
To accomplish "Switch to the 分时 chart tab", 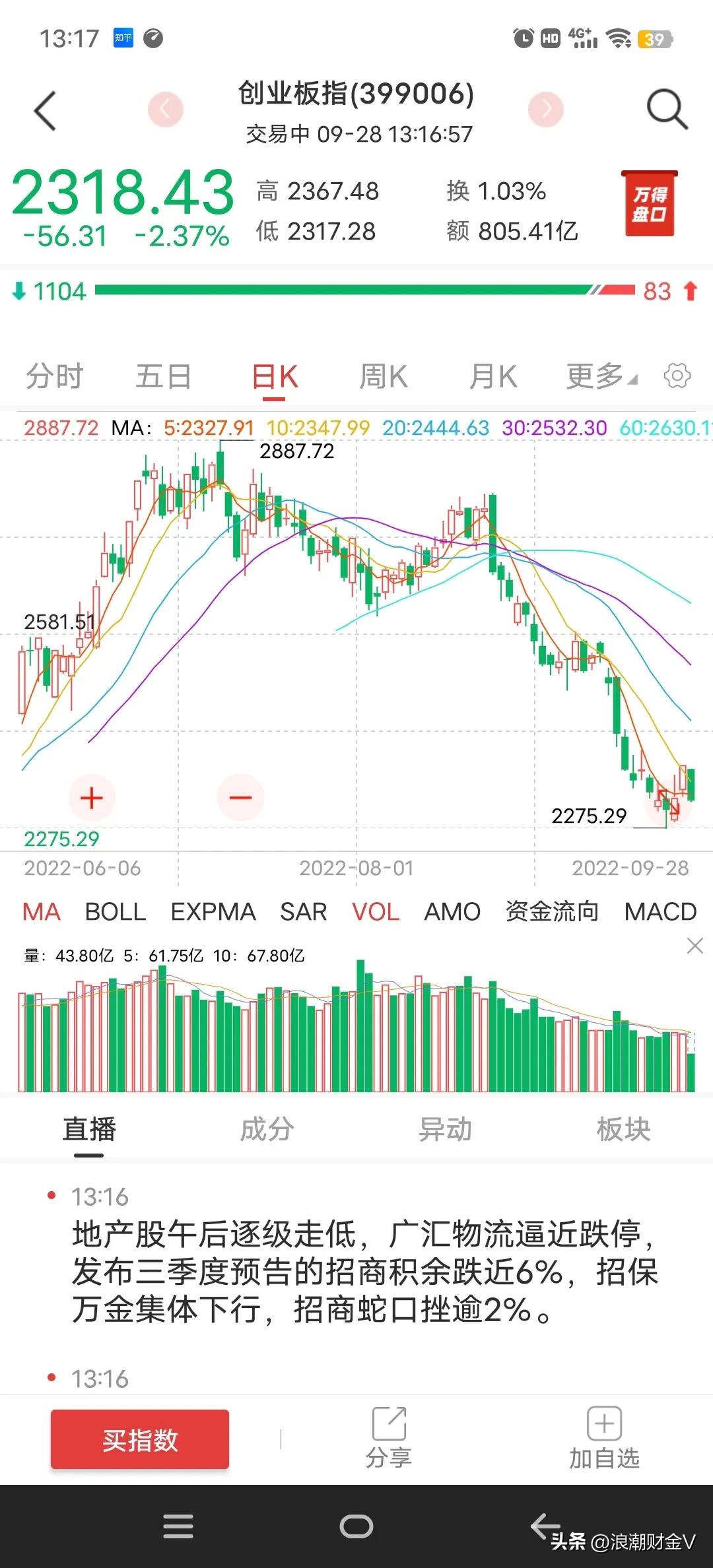I will [x=54, y=377].
